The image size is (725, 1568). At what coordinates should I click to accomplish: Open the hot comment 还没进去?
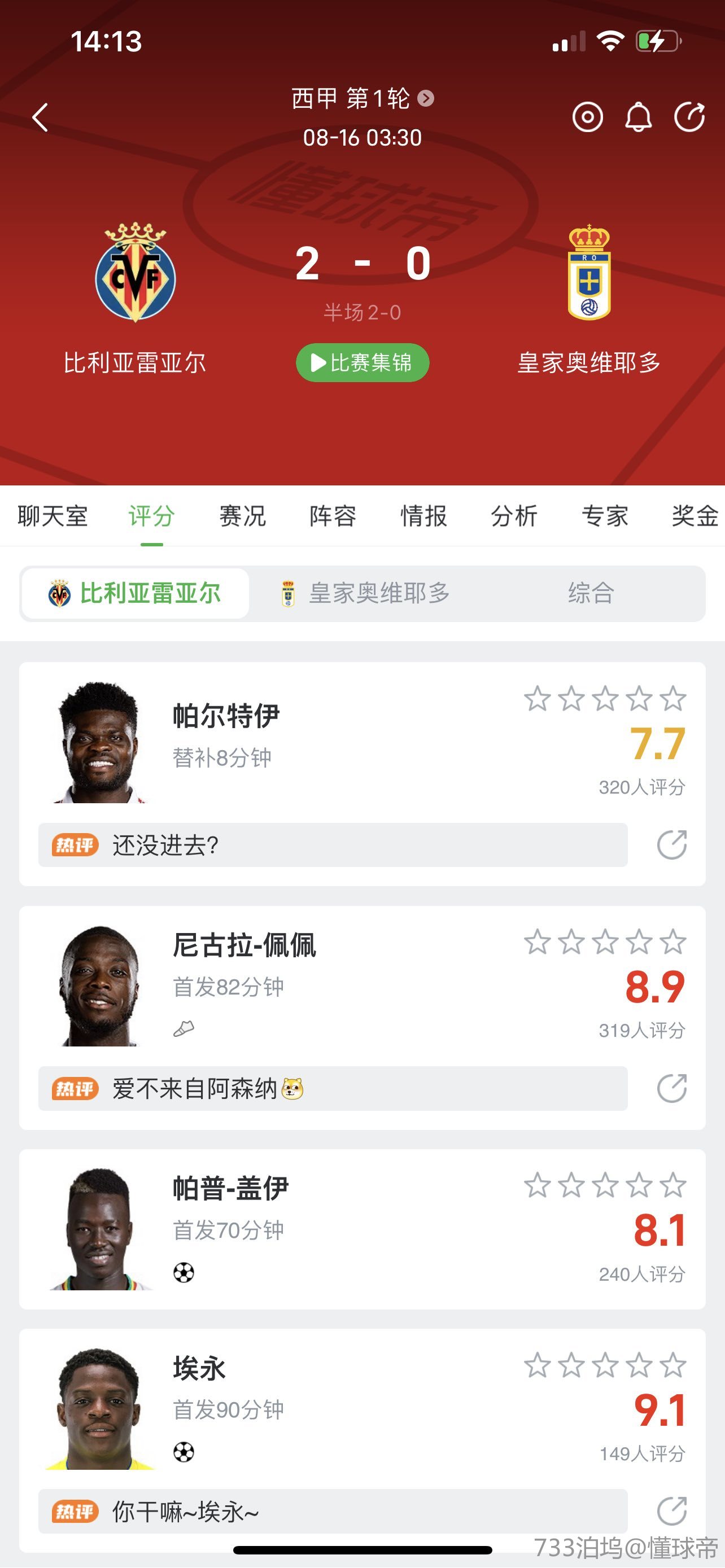(333, 845)
